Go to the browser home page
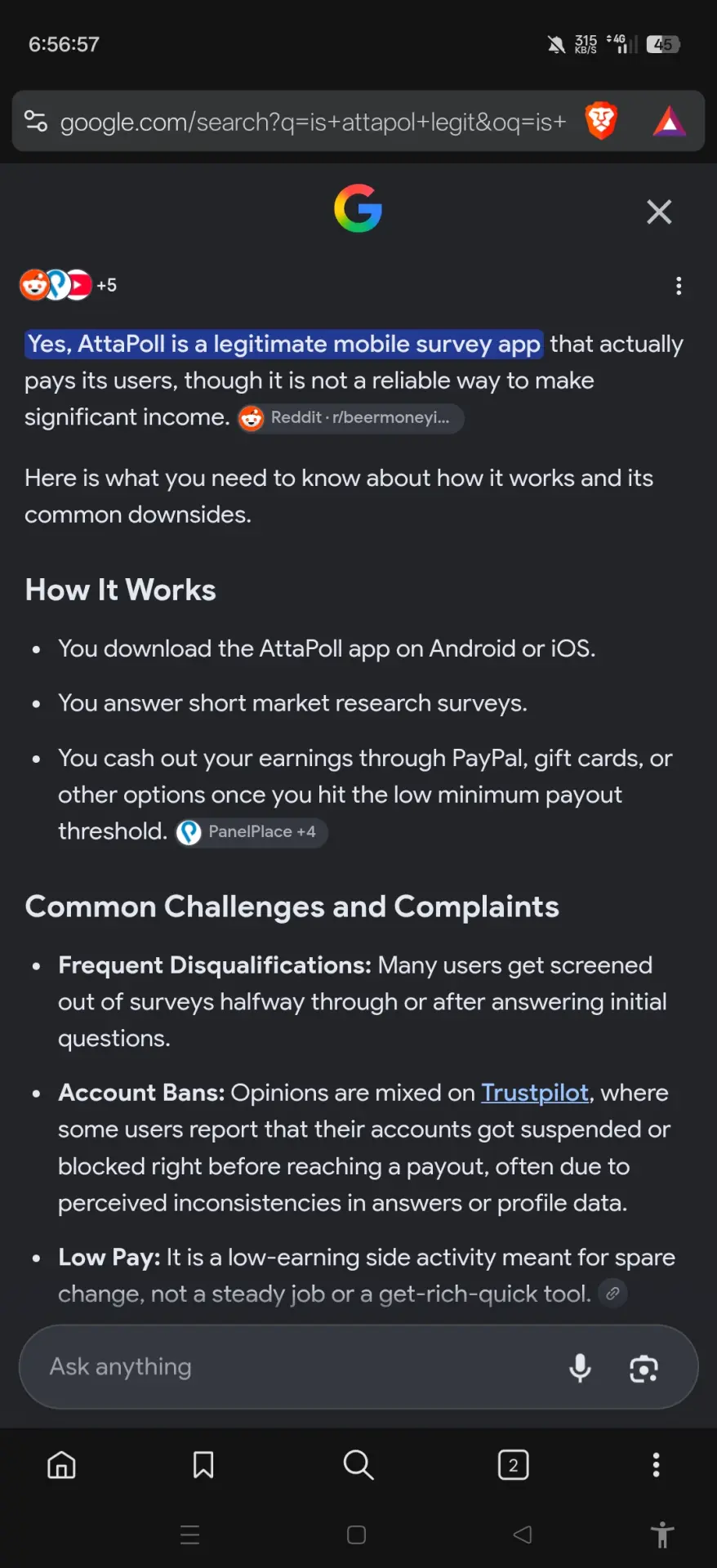This screenshot has height=1568, width=717. [61, 1465]
